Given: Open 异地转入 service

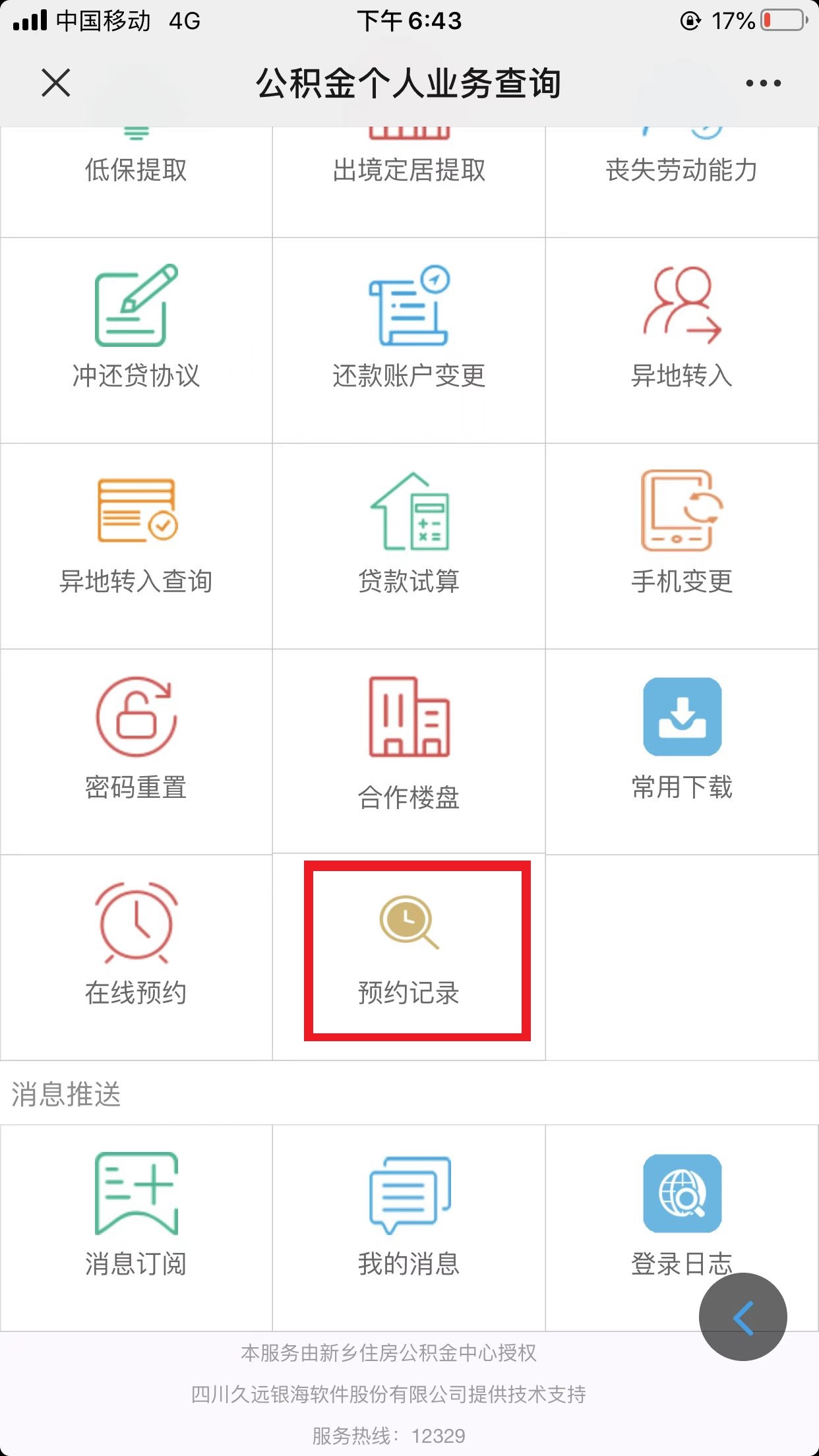Looking at the screenshot, I should tap(682, 330).
